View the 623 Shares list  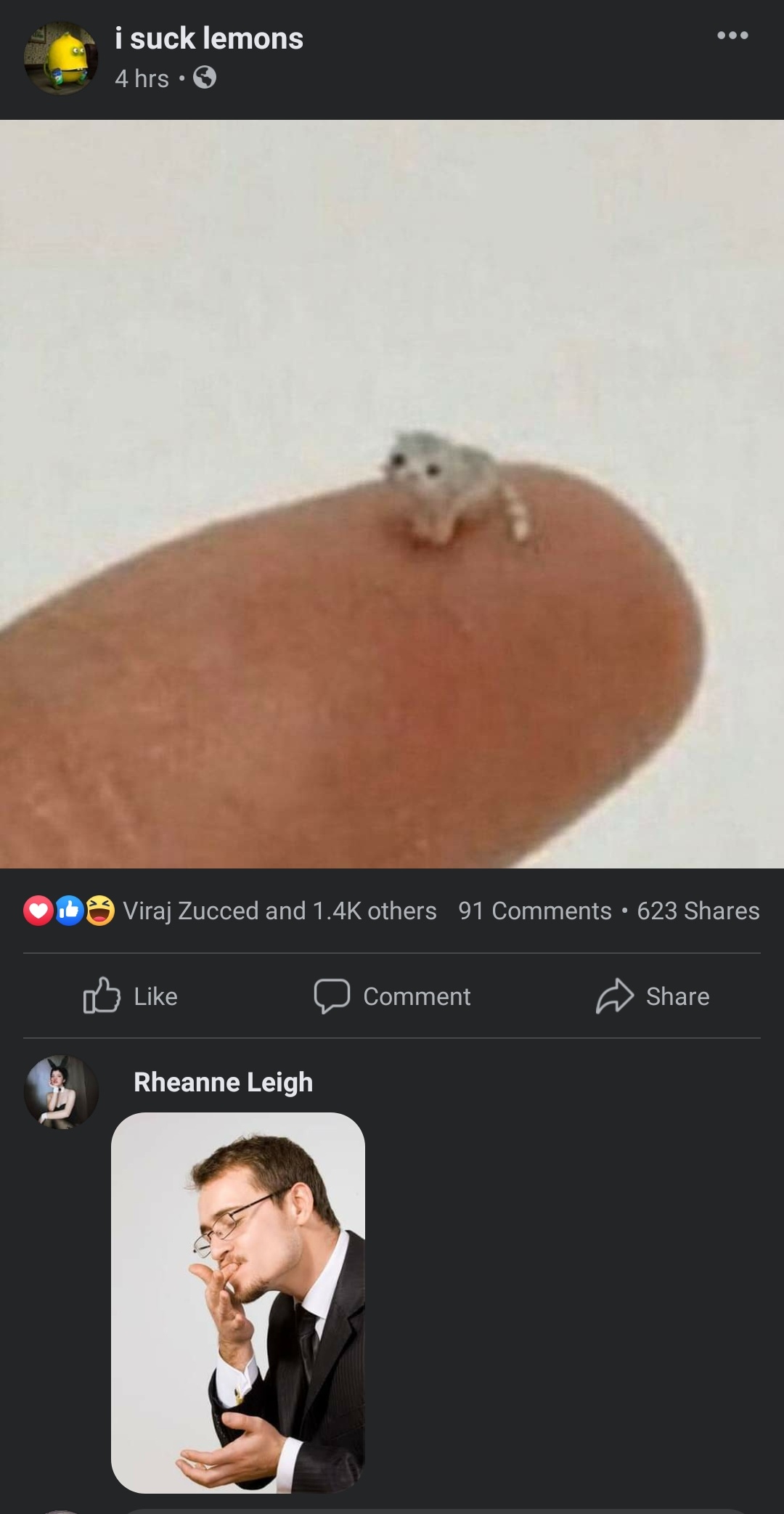point(698,911)
